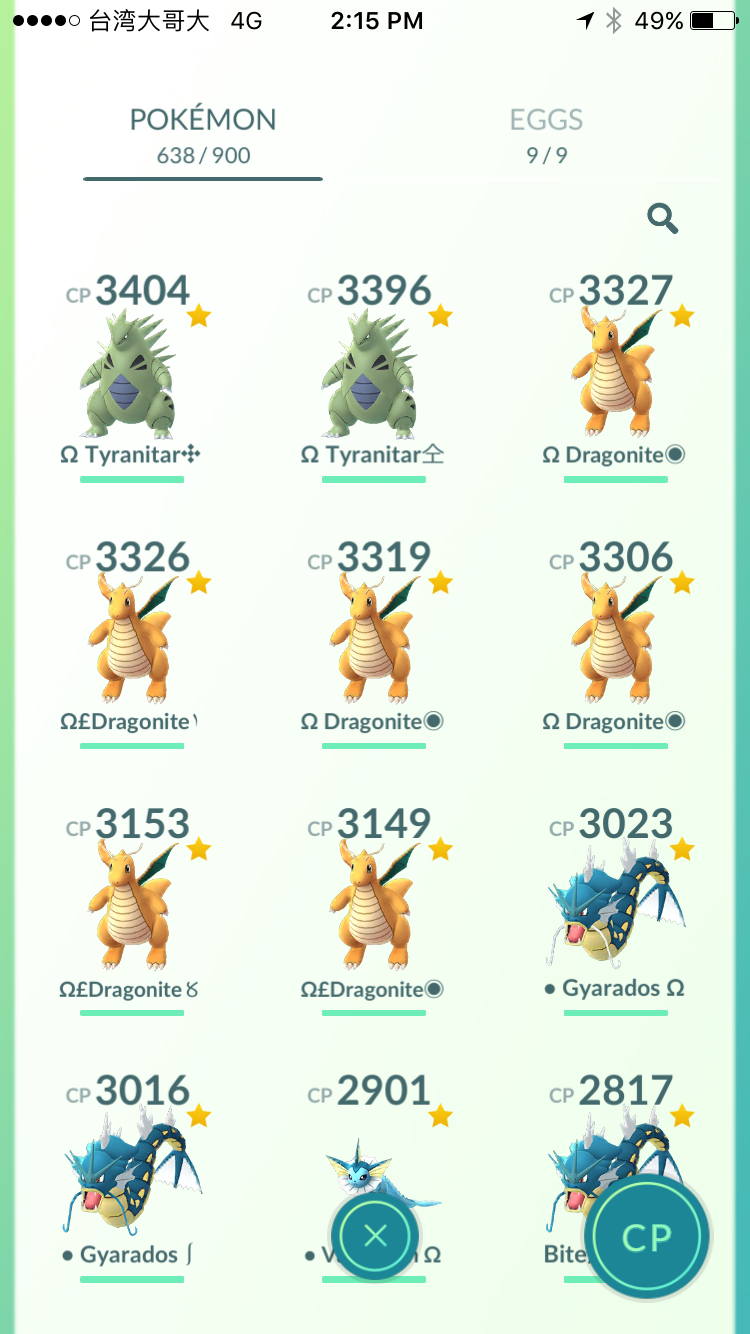View Gyarados with CP 3016
This screenshot has height=1334, width=750.
click(x=131, y=1177)
